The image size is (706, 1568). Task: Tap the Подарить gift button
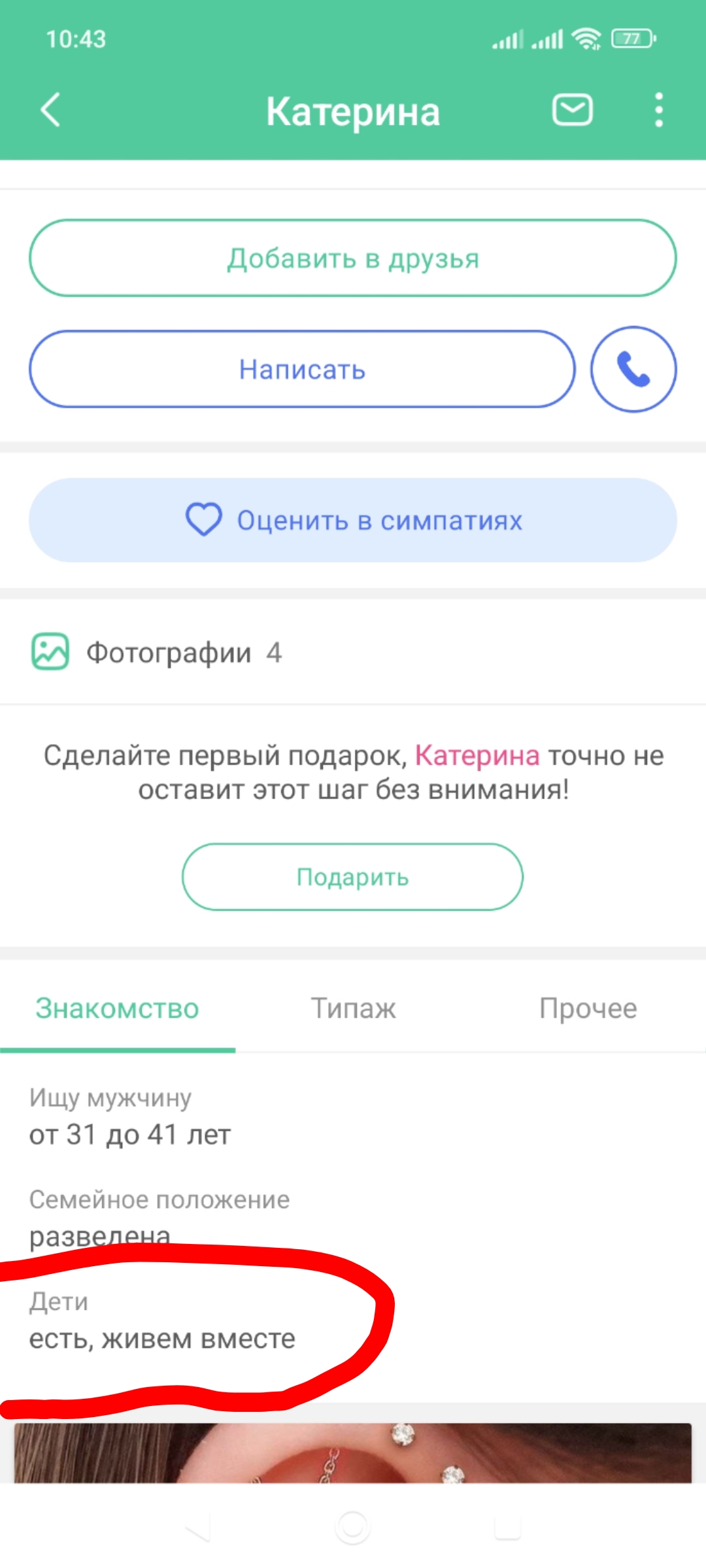352,877
